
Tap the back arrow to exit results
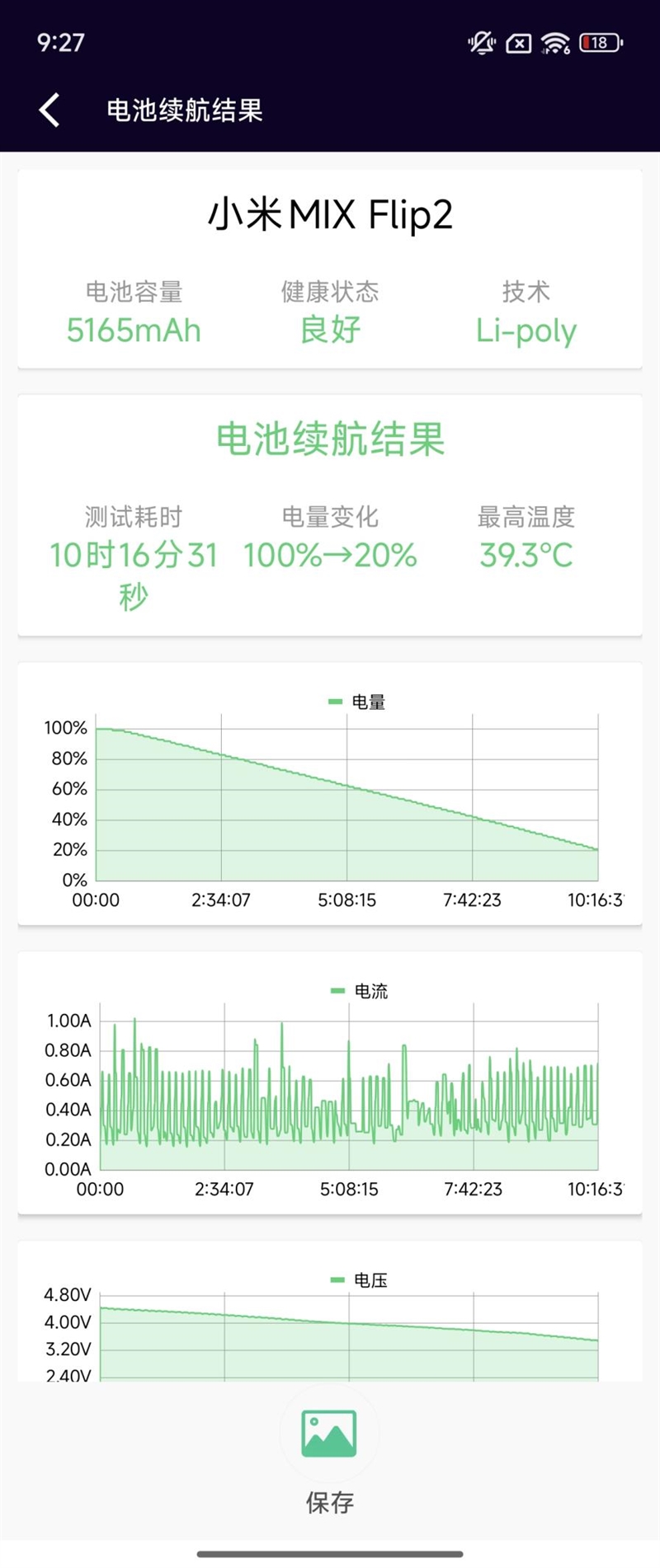[x=49, y=108]
